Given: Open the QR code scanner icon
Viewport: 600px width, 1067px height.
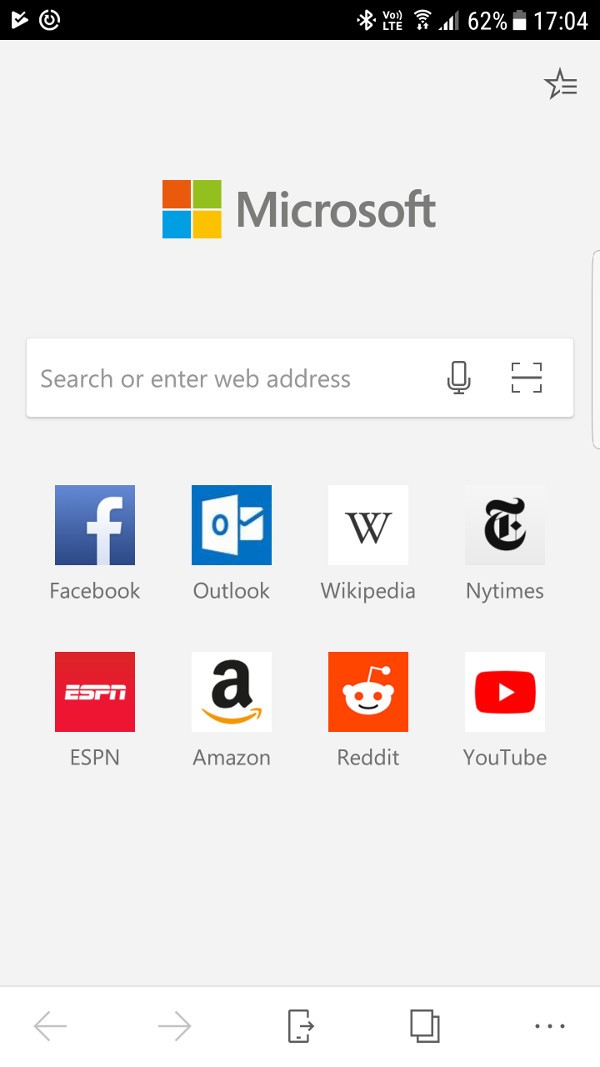Looking at the screenshot, I should pos(527,378).
